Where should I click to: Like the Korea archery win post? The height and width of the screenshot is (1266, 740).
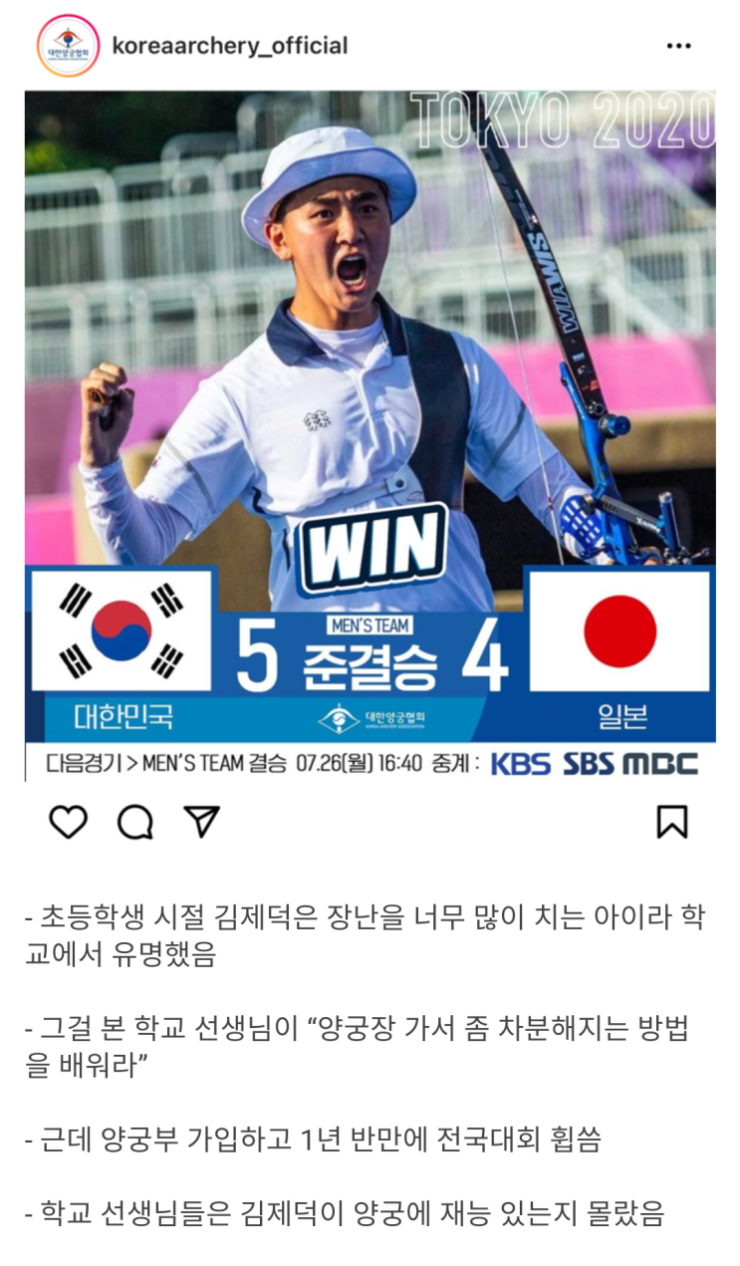click(68, 822)
